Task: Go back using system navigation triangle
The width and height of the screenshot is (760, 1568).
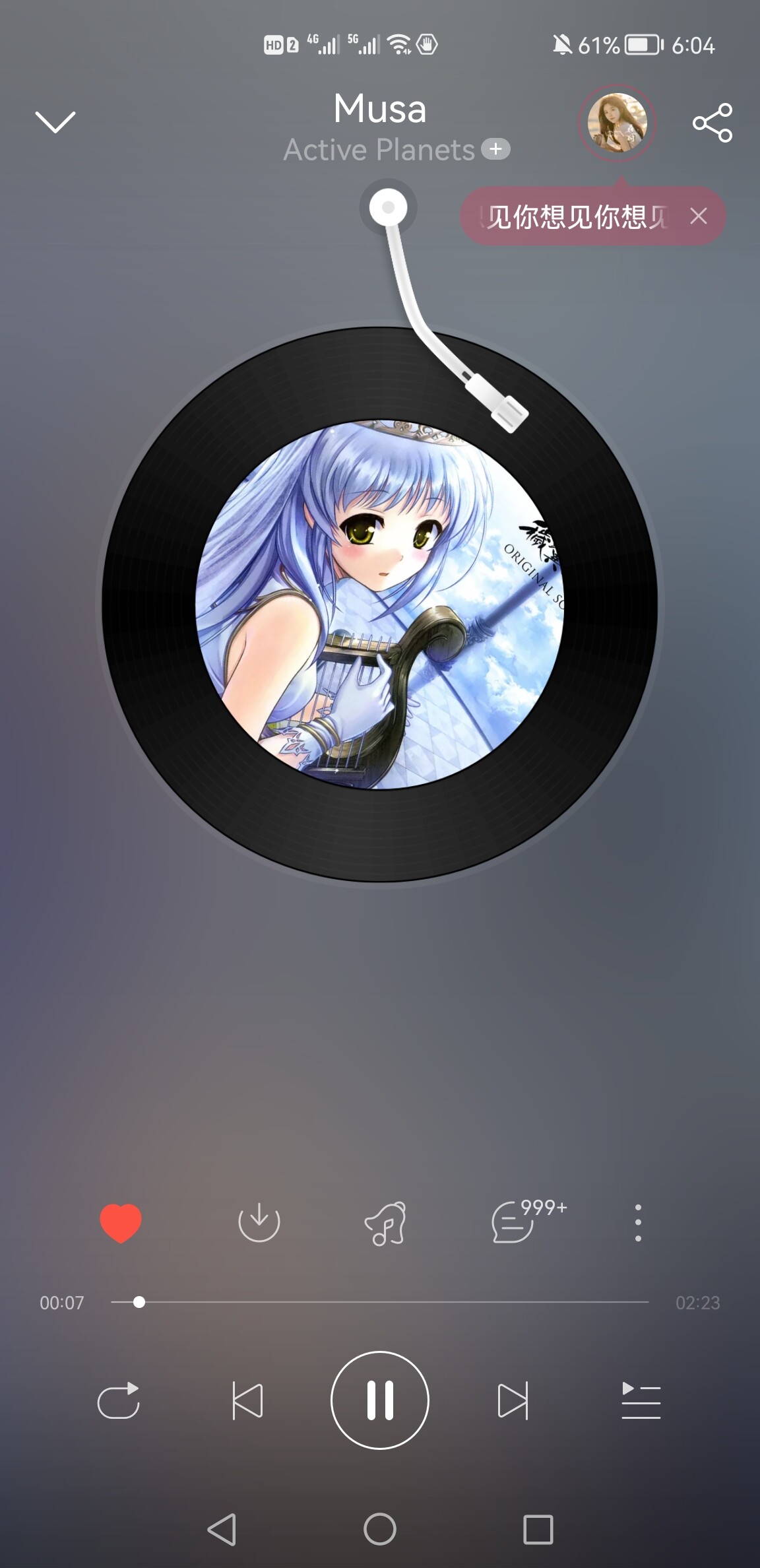Action: pyautogui.click(x=222, y=1529)
